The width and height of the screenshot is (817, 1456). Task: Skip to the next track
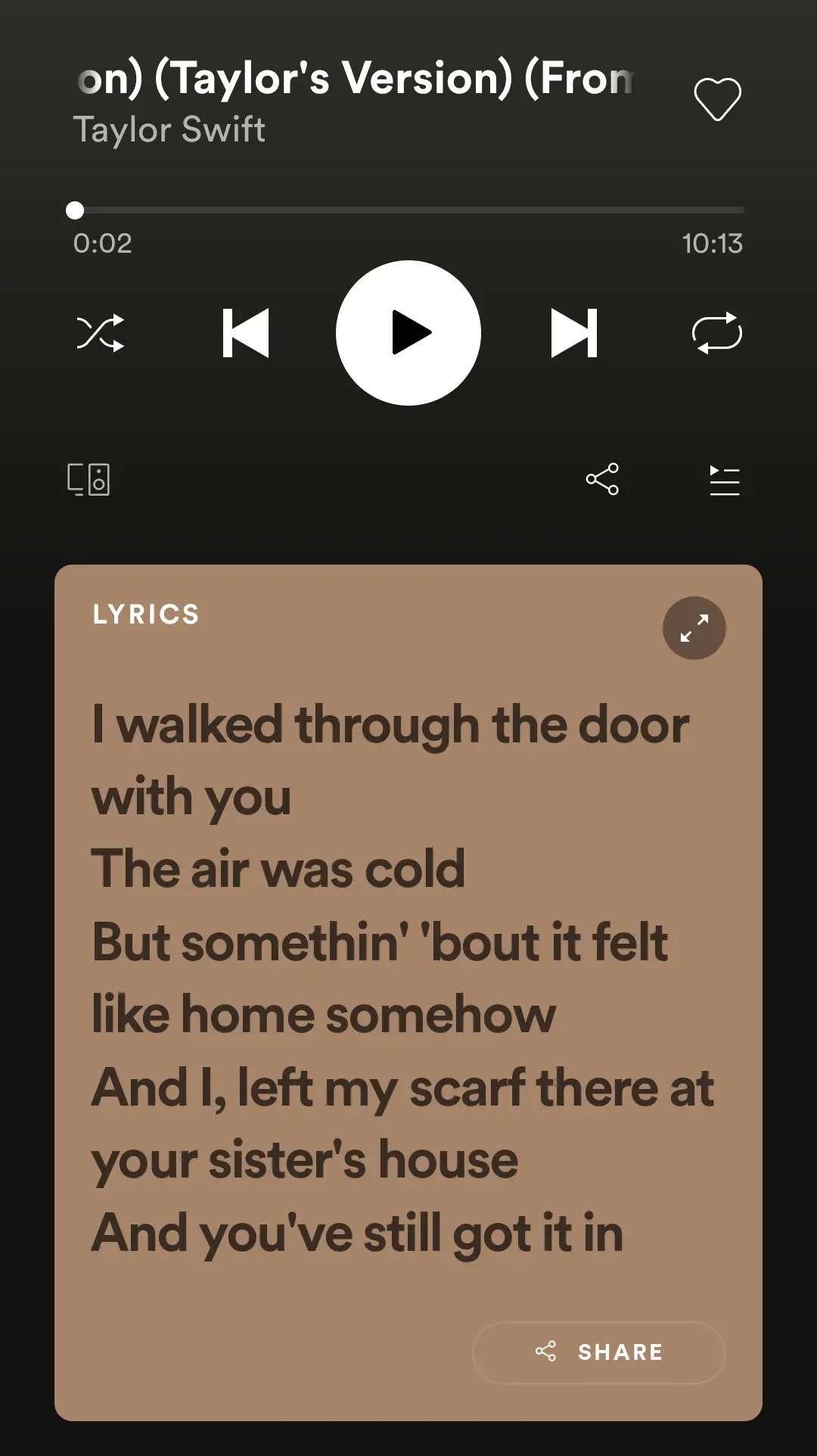(x=574, y=333)
